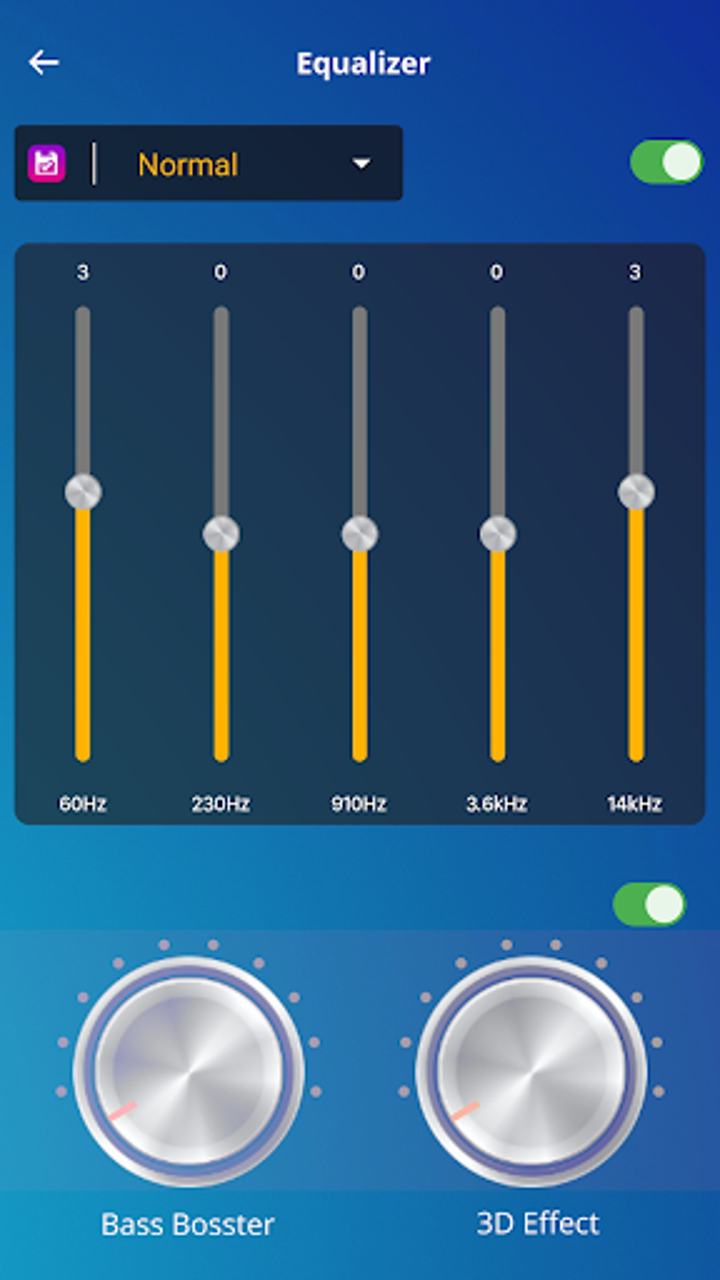This screenshot has height=1280, width=720.
Task: Select the 14kHz frequency label
Action: click(x=636, y=802)
